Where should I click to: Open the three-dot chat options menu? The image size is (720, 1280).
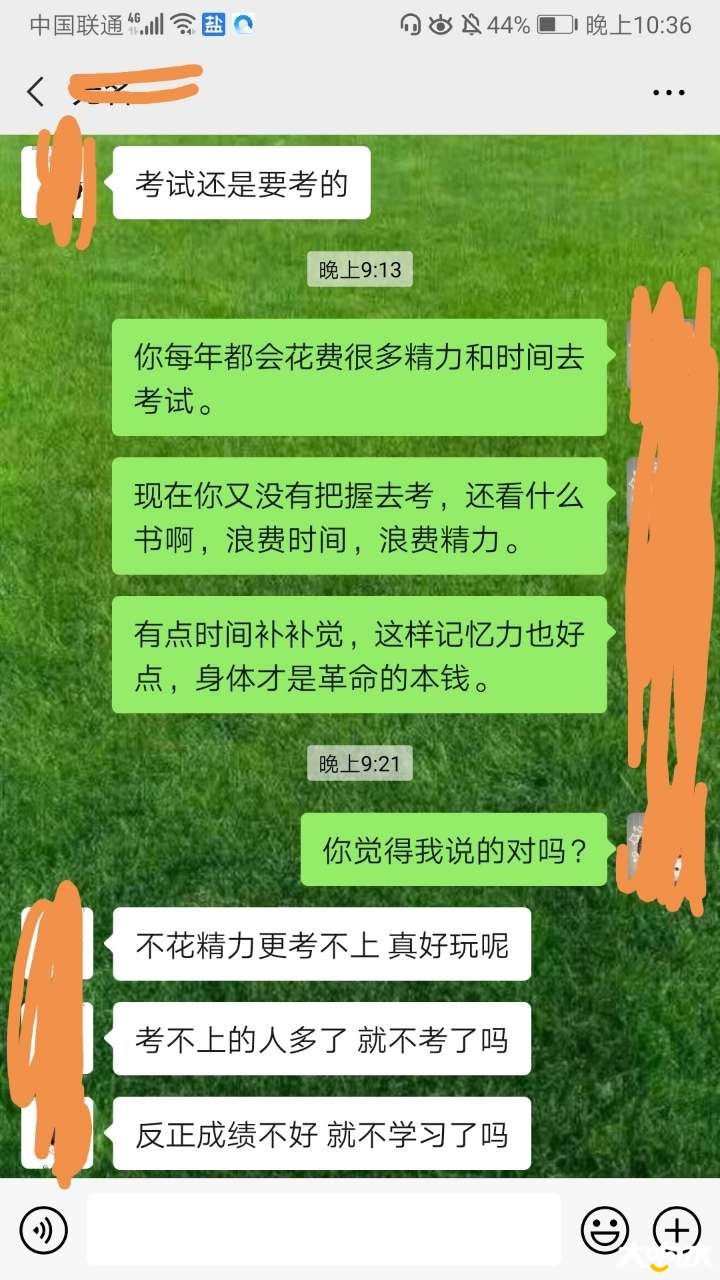tap(668, 92)
